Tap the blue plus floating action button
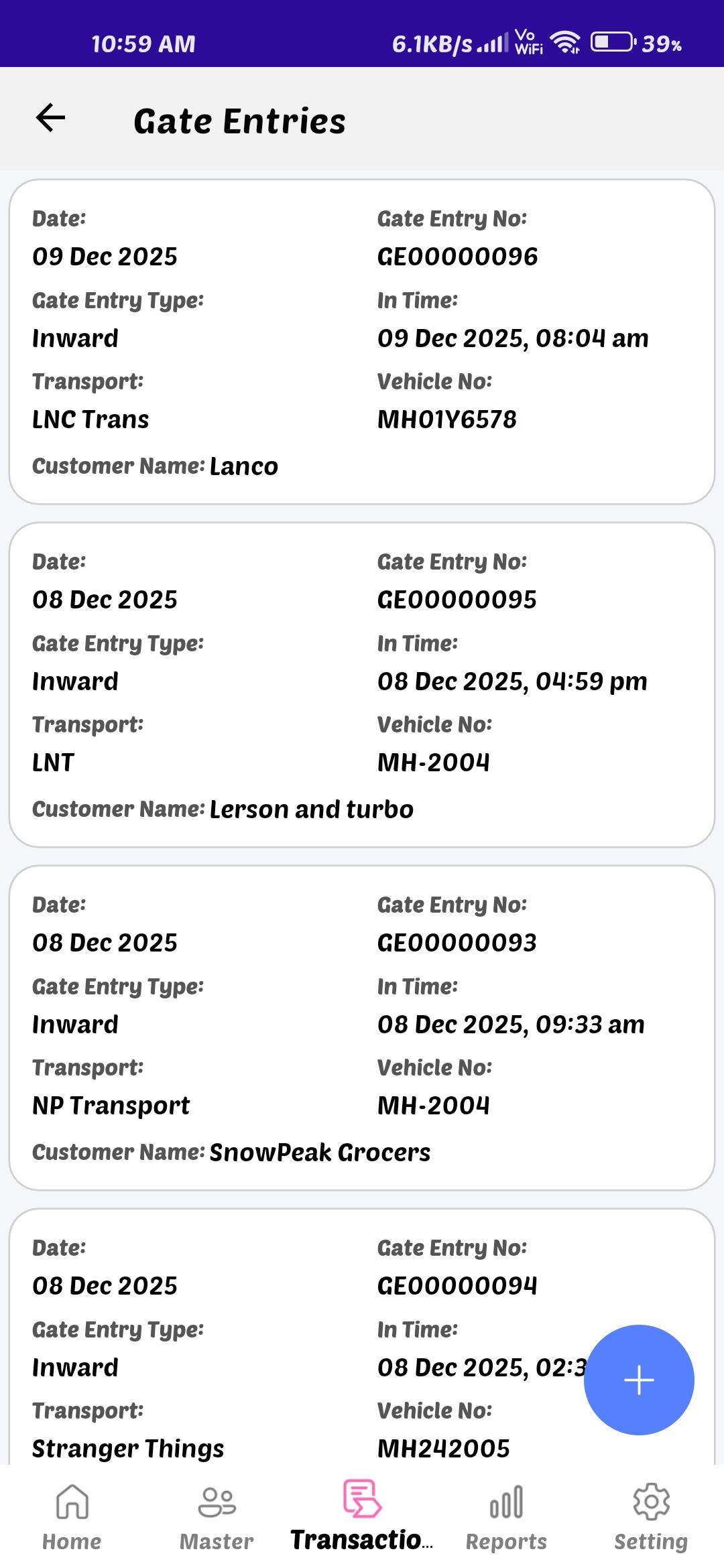This screenshot has height=1568, width=724. (x=638, y=1381)
